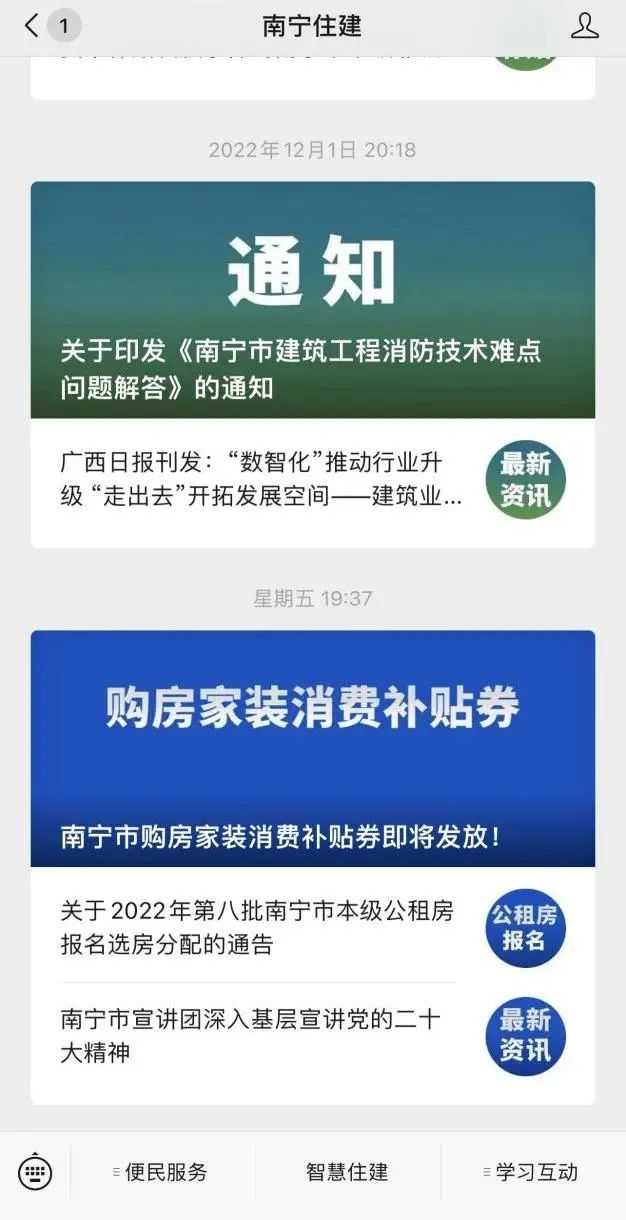Go back to the previous screen

click(32, 26)
